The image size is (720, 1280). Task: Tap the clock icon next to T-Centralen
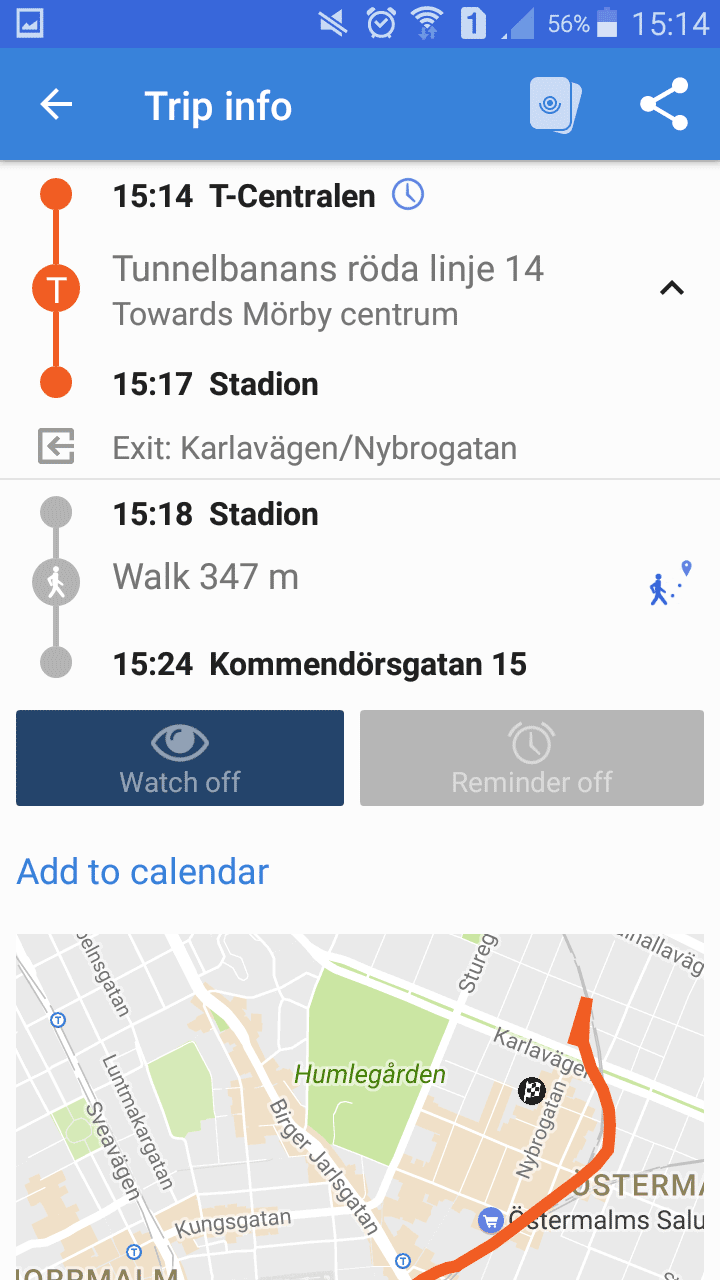tap(408, 194)
